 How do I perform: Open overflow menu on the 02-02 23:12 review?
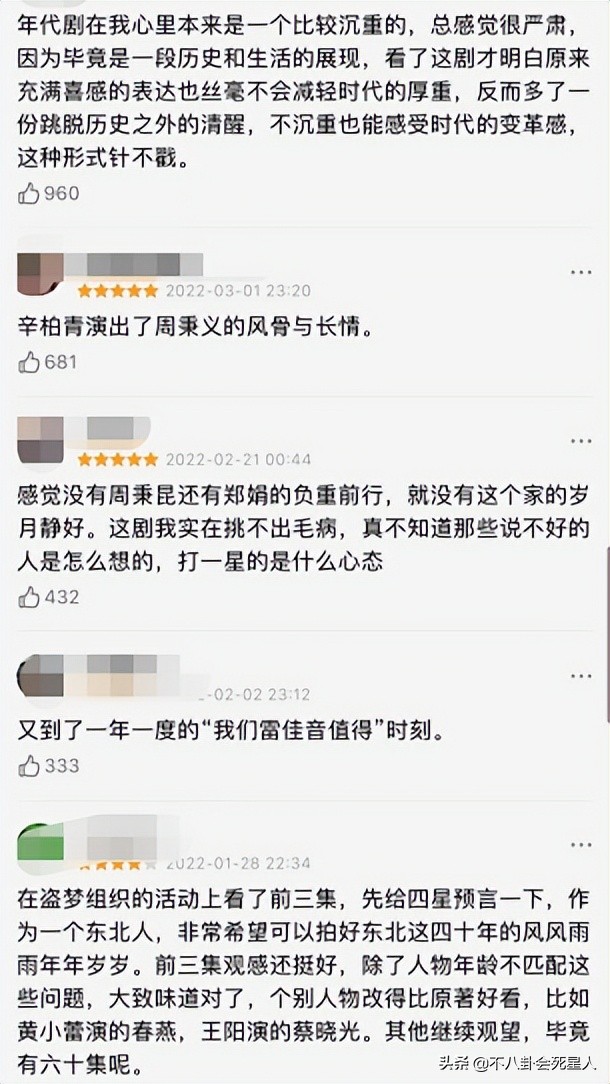[581, 675]
